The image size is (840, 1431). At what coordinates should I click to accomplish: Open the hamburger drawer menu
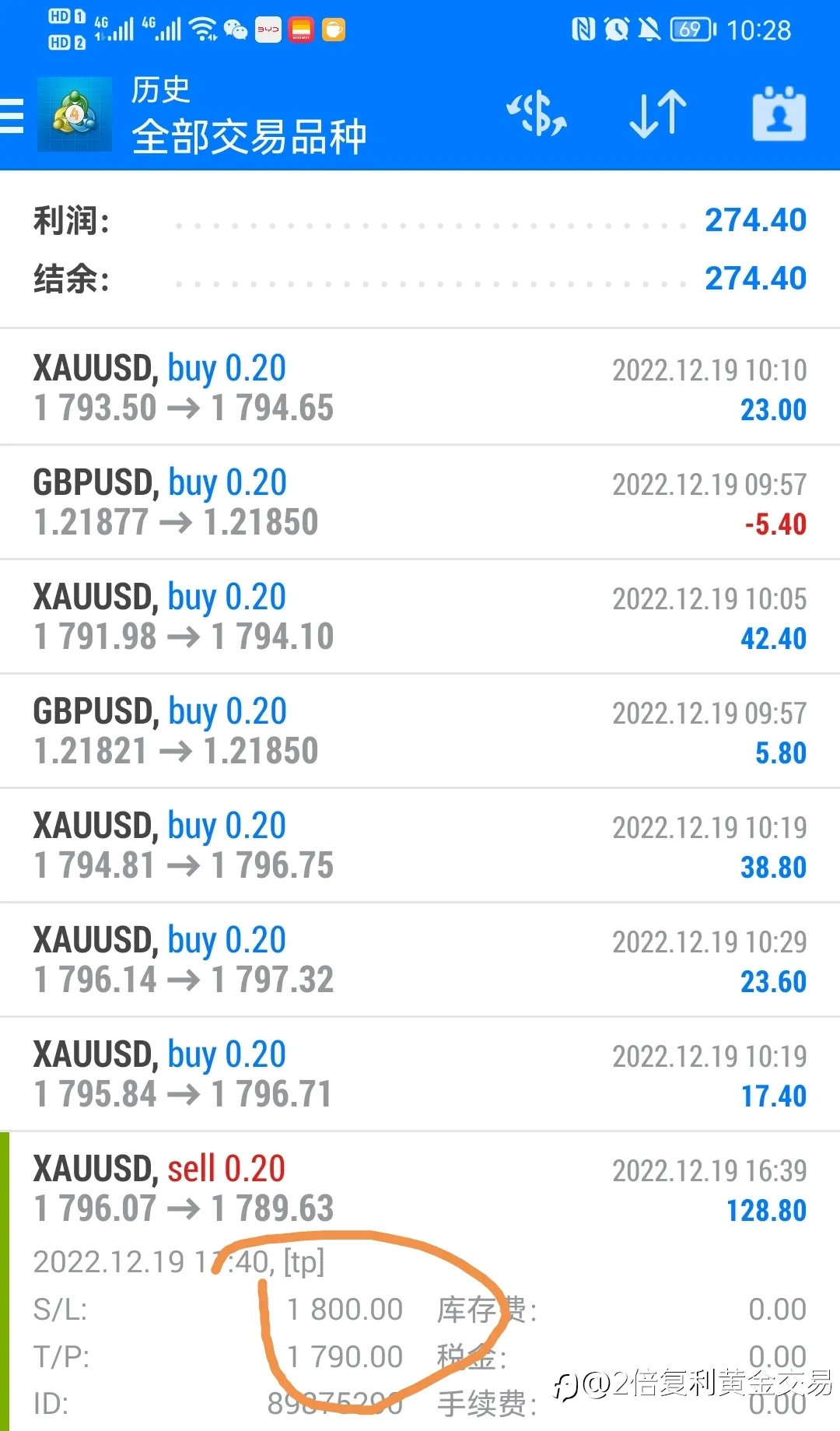point(12,115)
